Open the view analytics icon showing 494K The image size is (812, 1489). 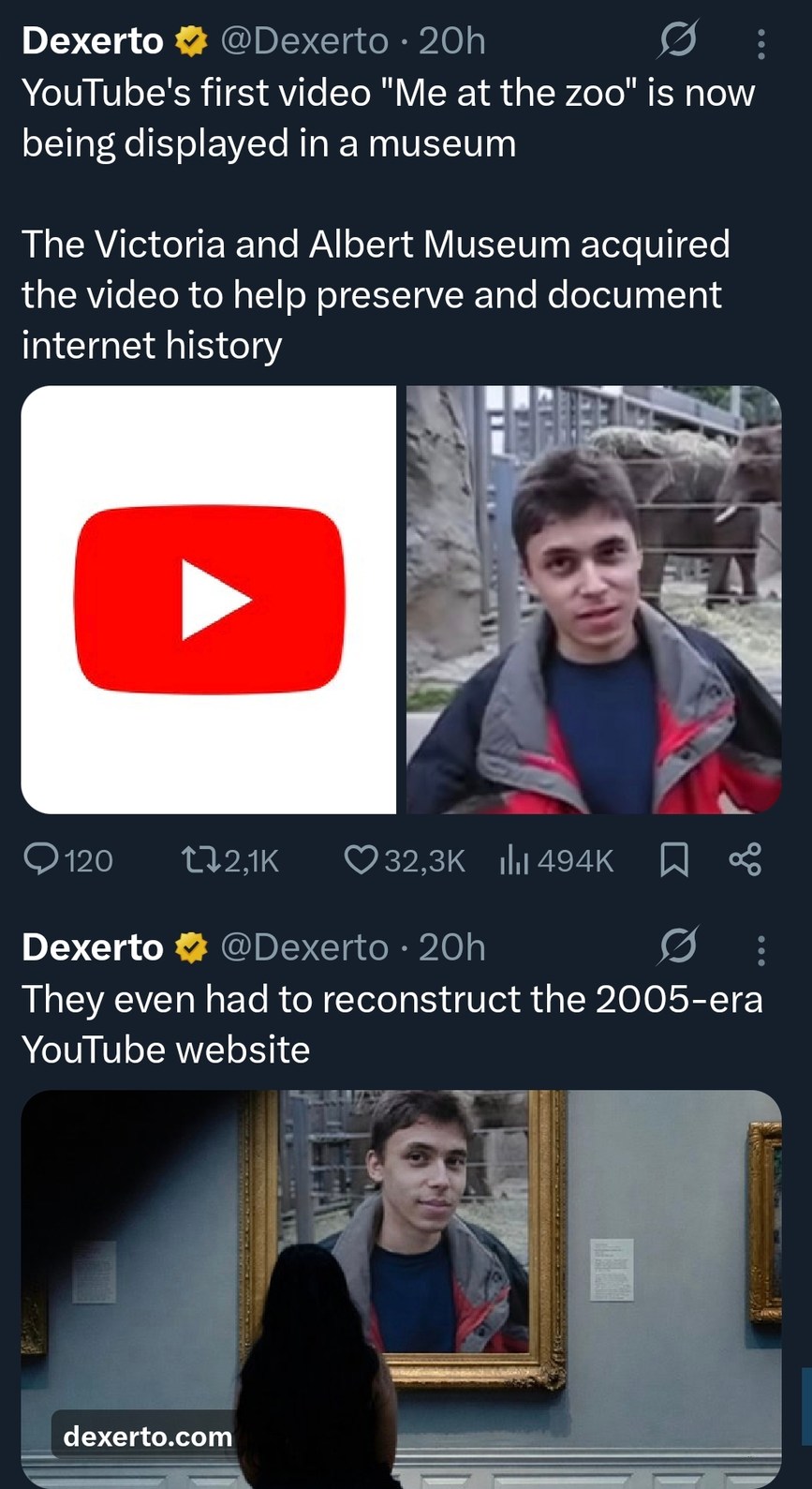click(x=512, y=859)
